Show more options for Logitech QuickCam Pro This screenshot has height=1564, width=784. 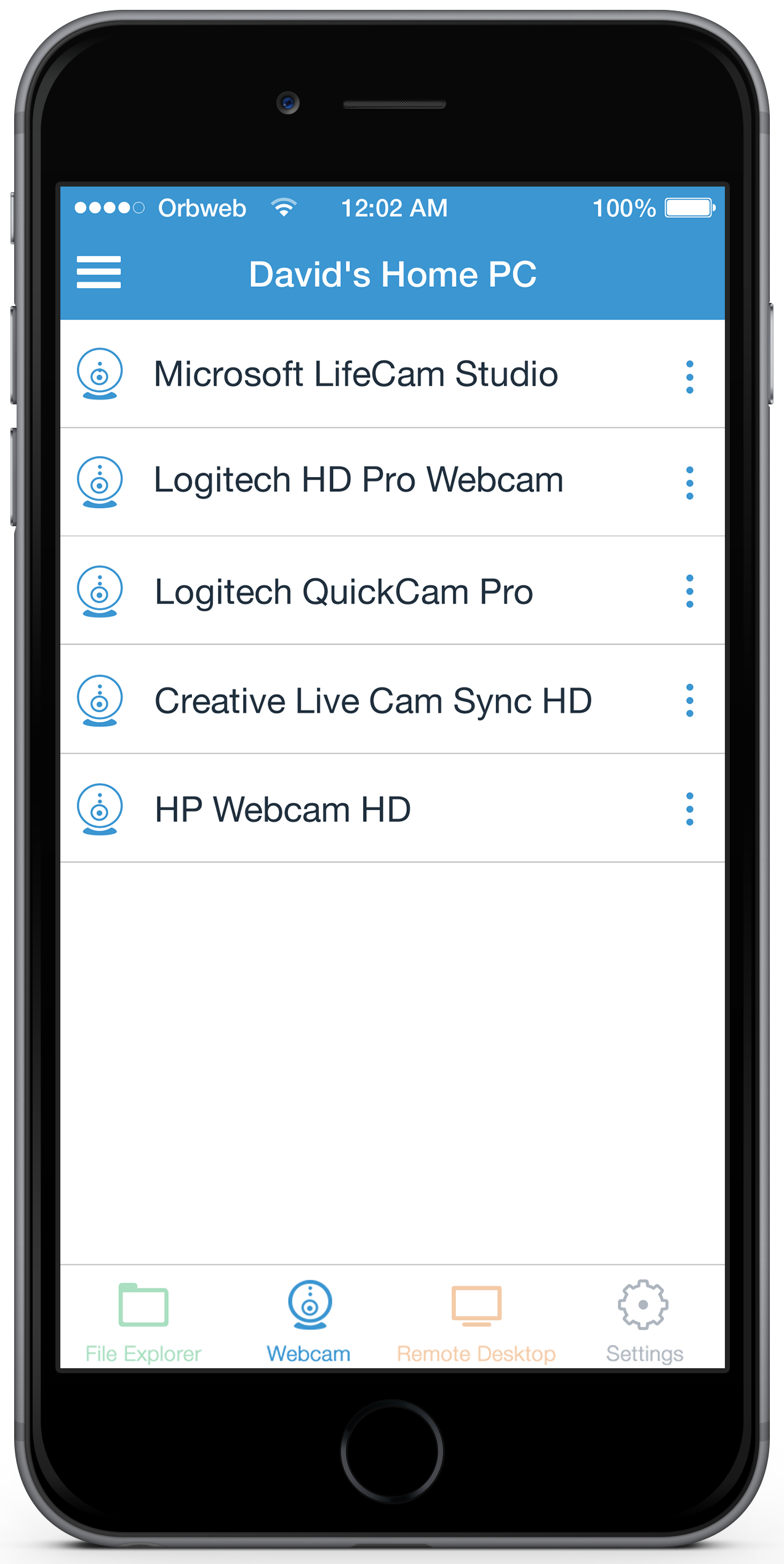click(x=690, y=592)
